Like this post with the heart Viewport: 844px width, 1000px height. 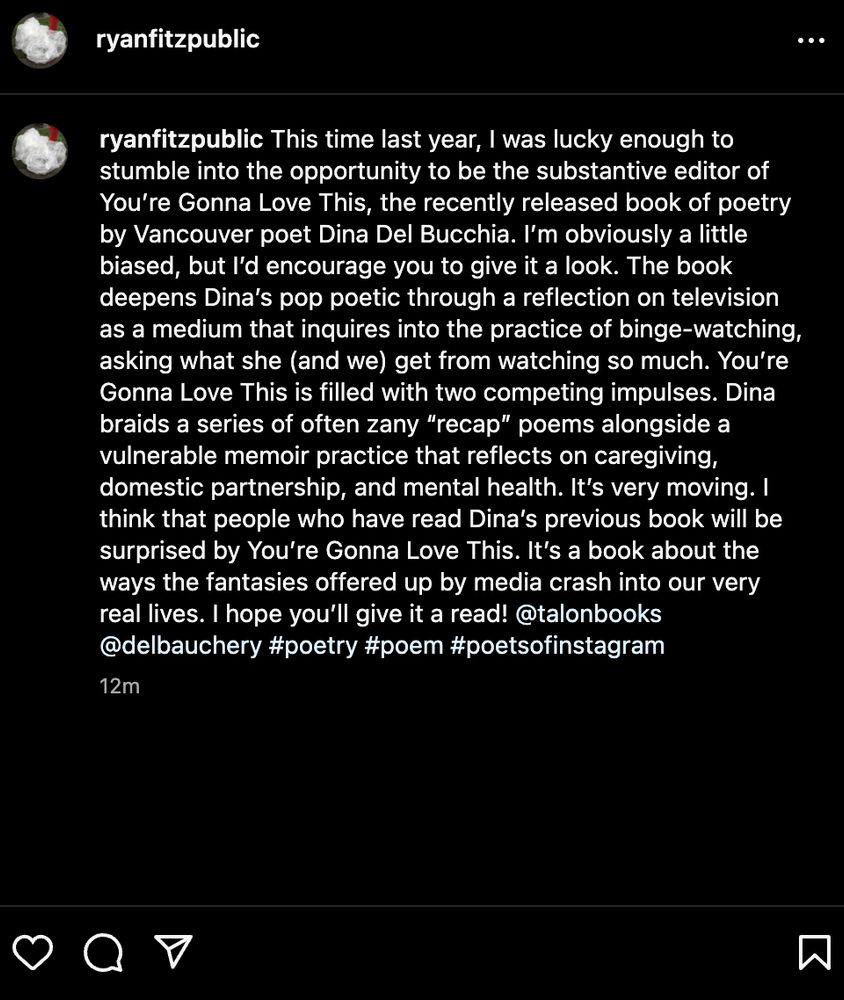pos(32,952)
